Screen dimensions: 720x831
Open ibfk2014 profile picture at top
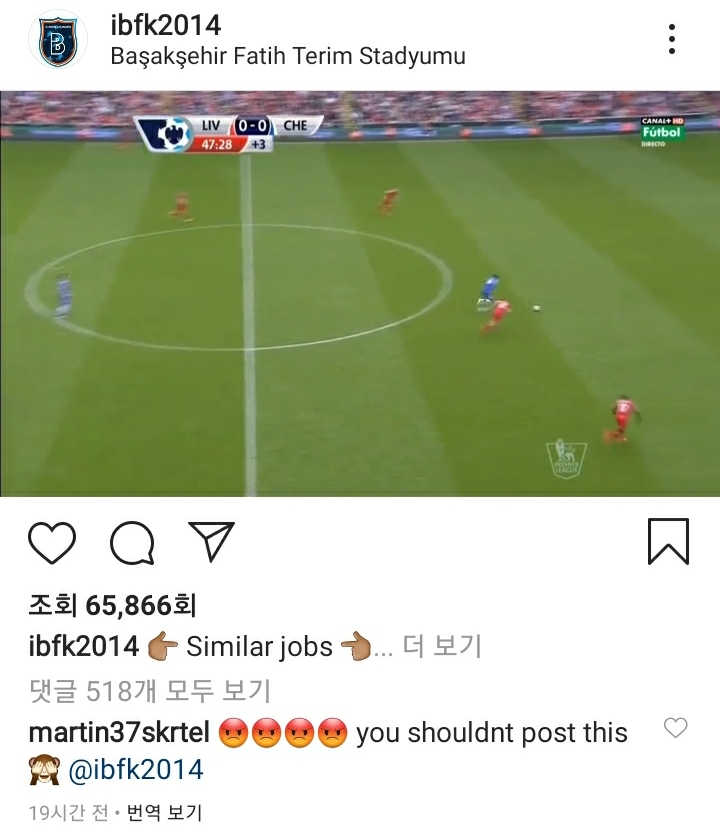point(58,40)
